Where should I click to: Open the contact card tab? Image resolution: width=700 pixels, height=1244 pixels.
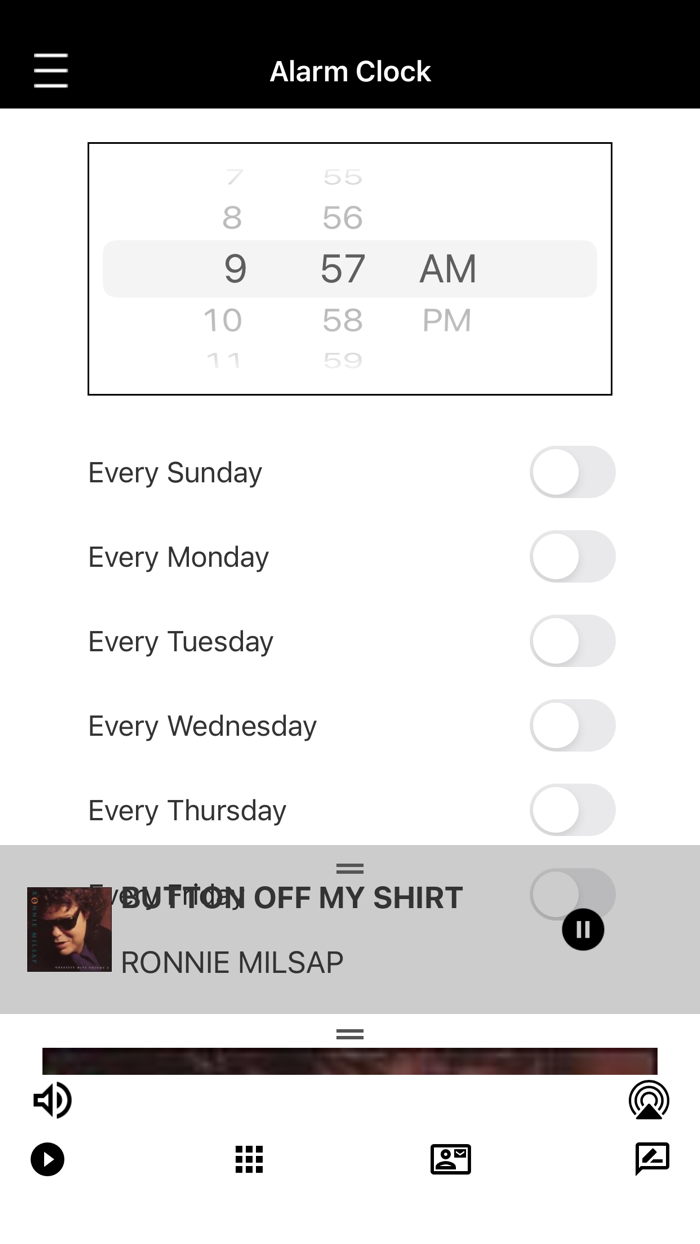pyautogui.click(x=450, y=1159)
